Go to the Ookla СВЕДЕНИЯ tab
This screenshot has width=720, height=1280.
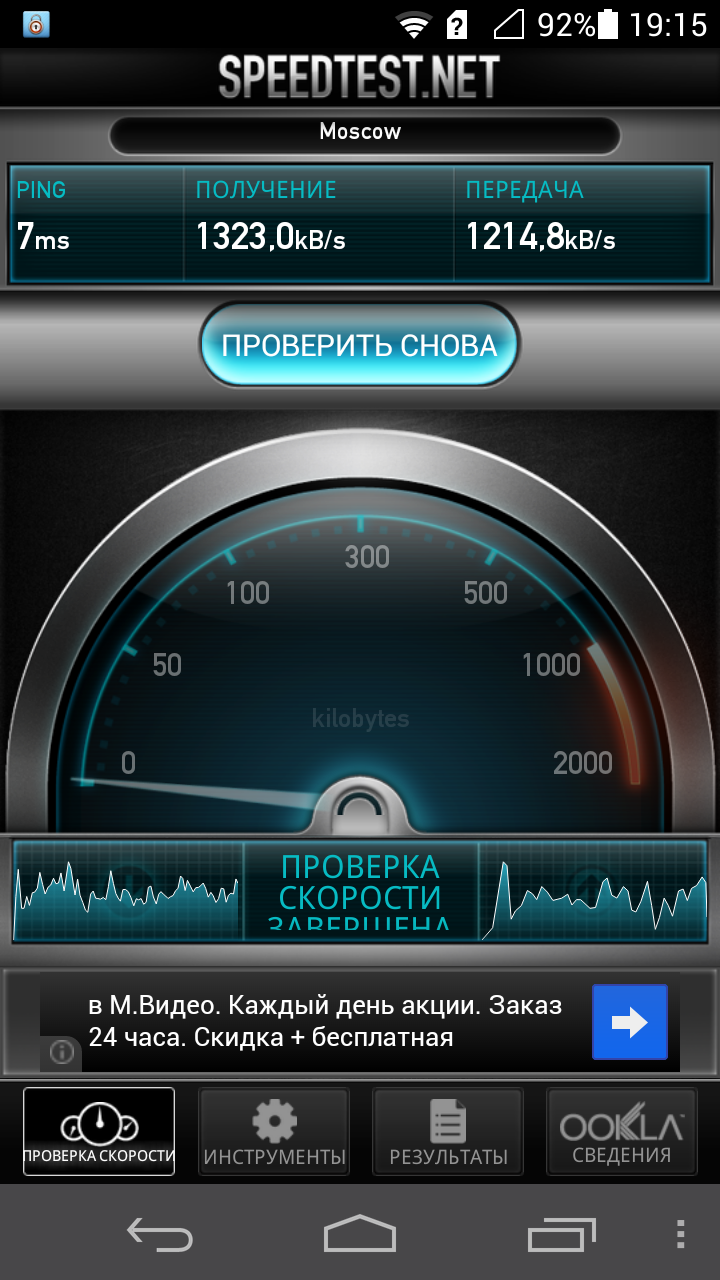tap(622, 1131)
